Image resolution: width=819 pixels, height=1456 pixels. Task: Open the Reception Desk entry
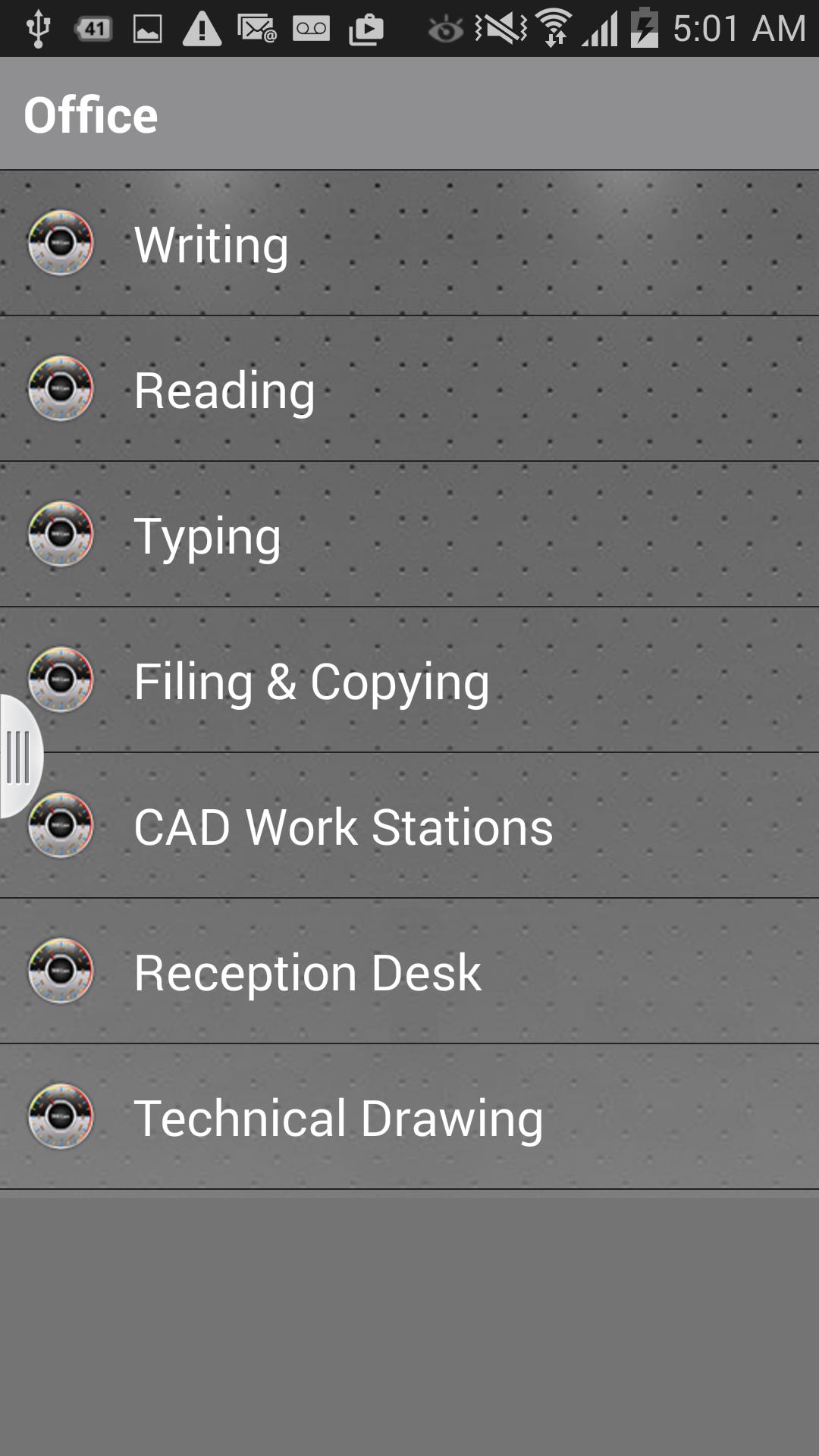point(409,971)
